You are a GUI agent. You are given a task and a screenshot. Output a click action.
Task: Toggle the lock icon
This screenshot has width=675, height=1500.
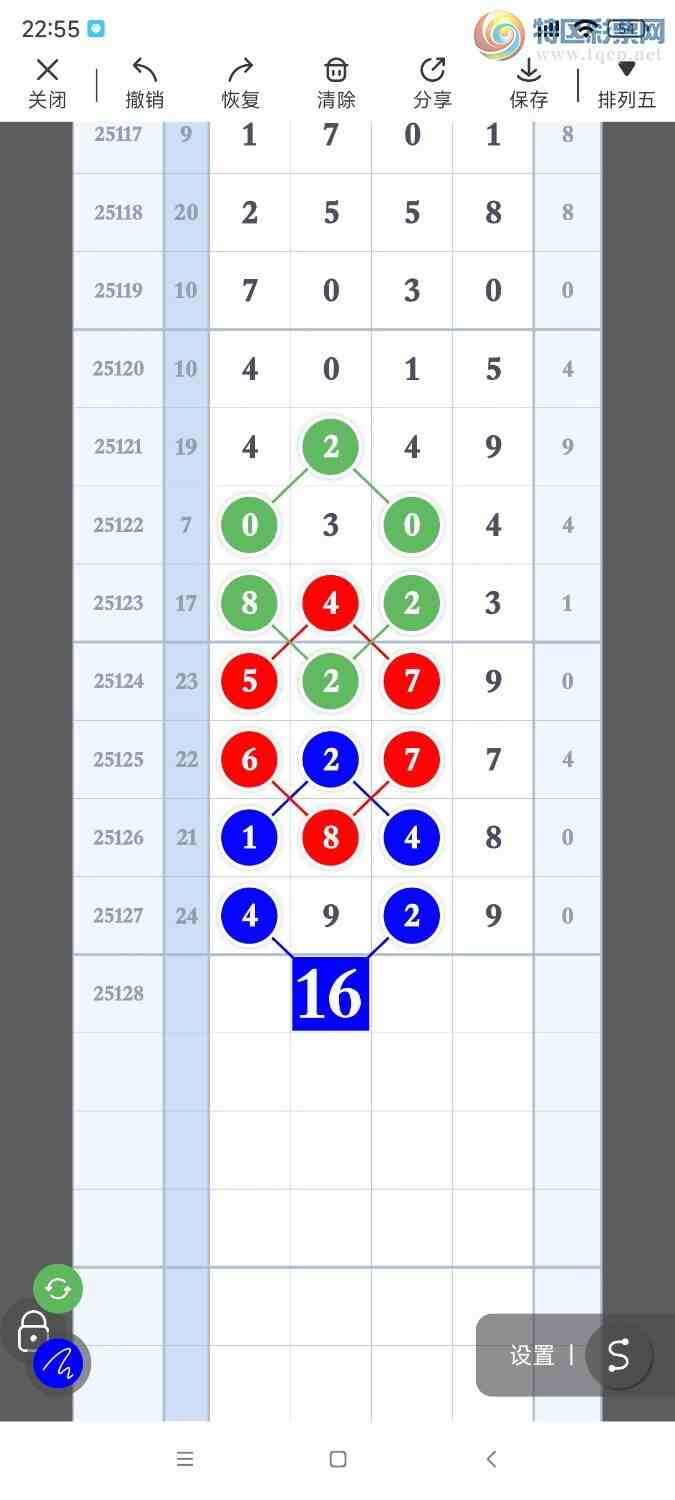tap(32, 1331)
